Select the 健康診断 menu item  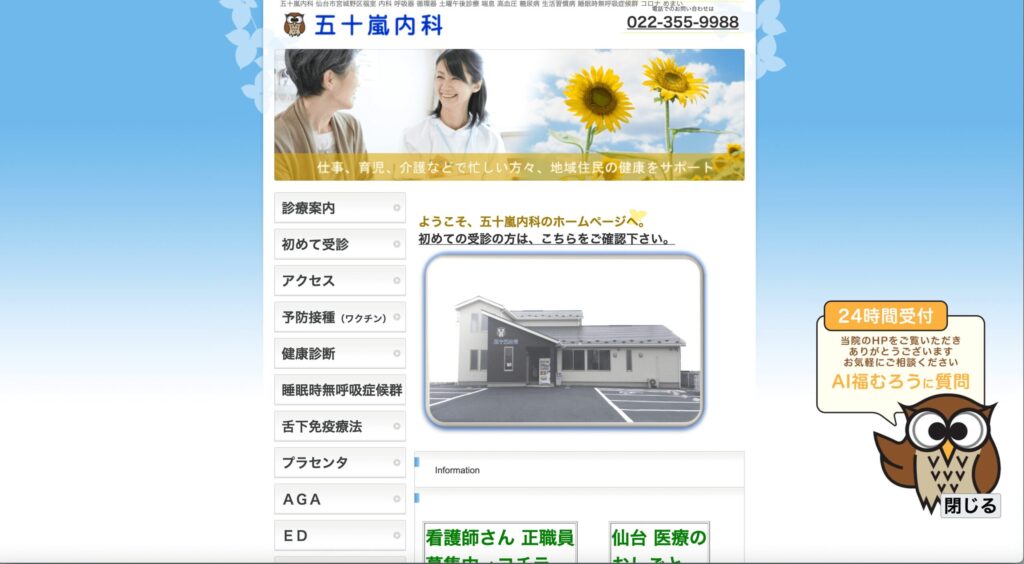339,354
